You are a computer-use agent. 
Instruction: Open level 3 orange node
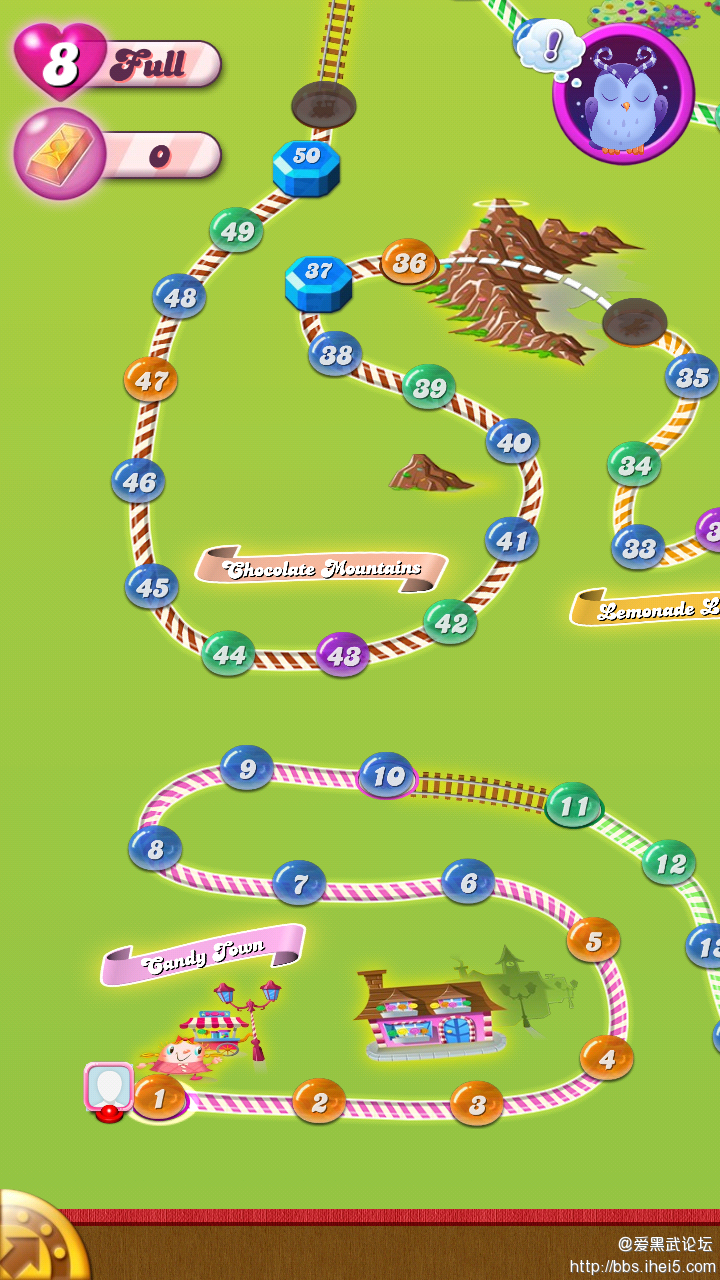point(476,1103)
